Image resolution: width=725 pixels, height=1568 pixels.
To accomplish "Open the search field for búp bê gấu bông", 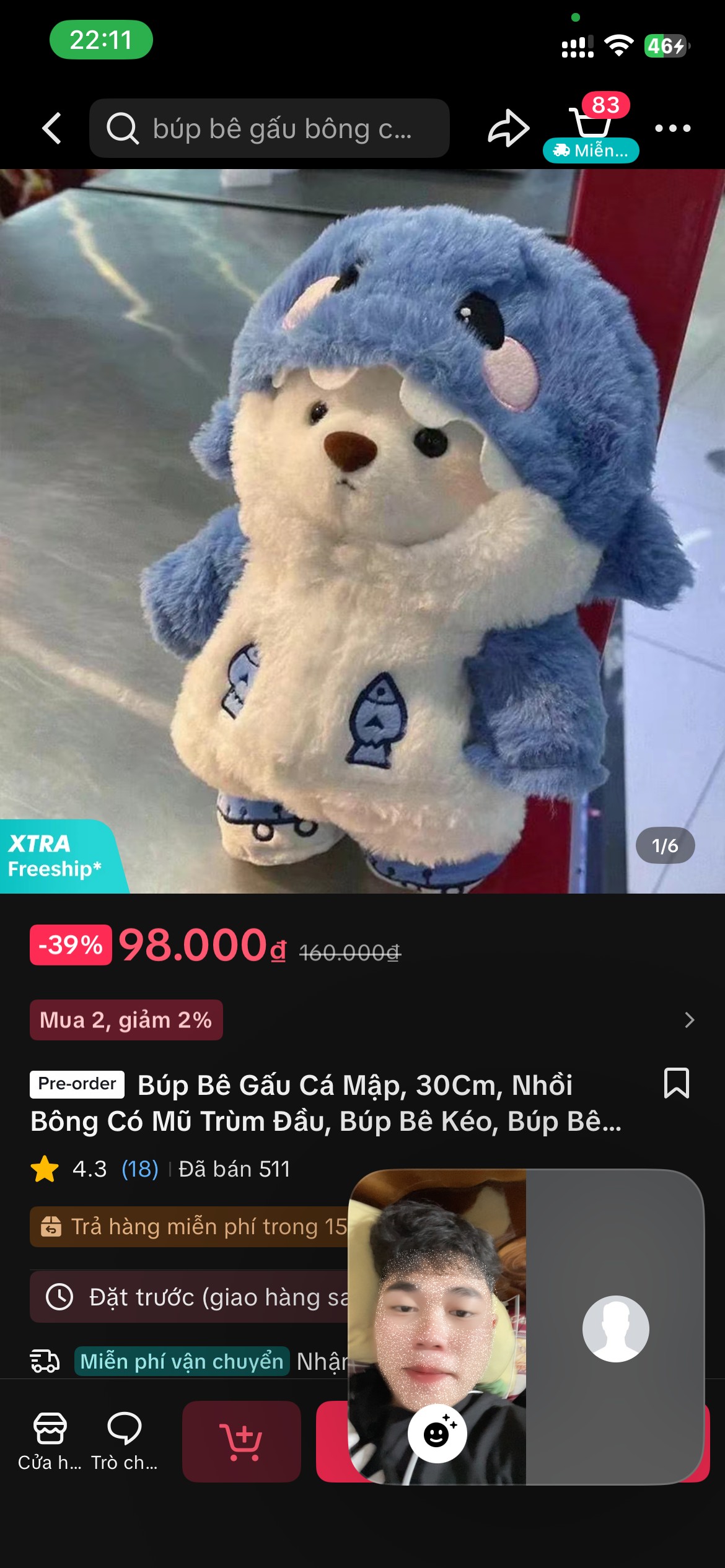I will click(x=270, y=128).
